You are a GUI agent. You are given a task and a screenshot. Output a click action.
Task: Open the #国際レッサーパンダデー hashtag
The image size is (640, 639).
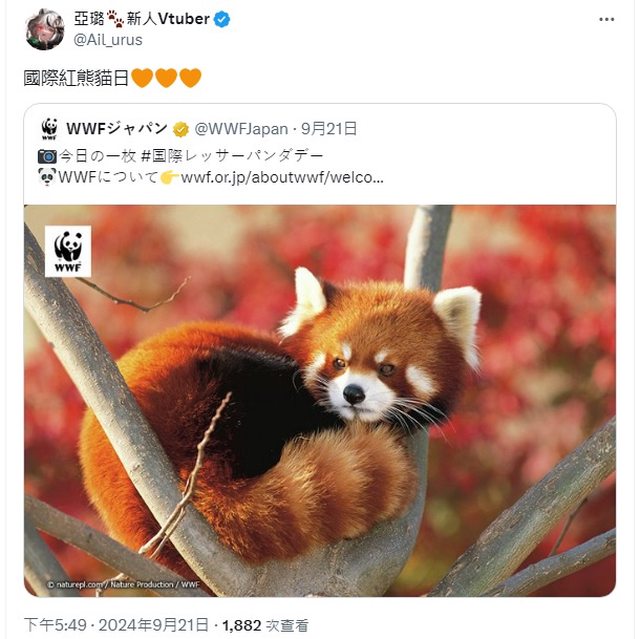pos(238,155)
